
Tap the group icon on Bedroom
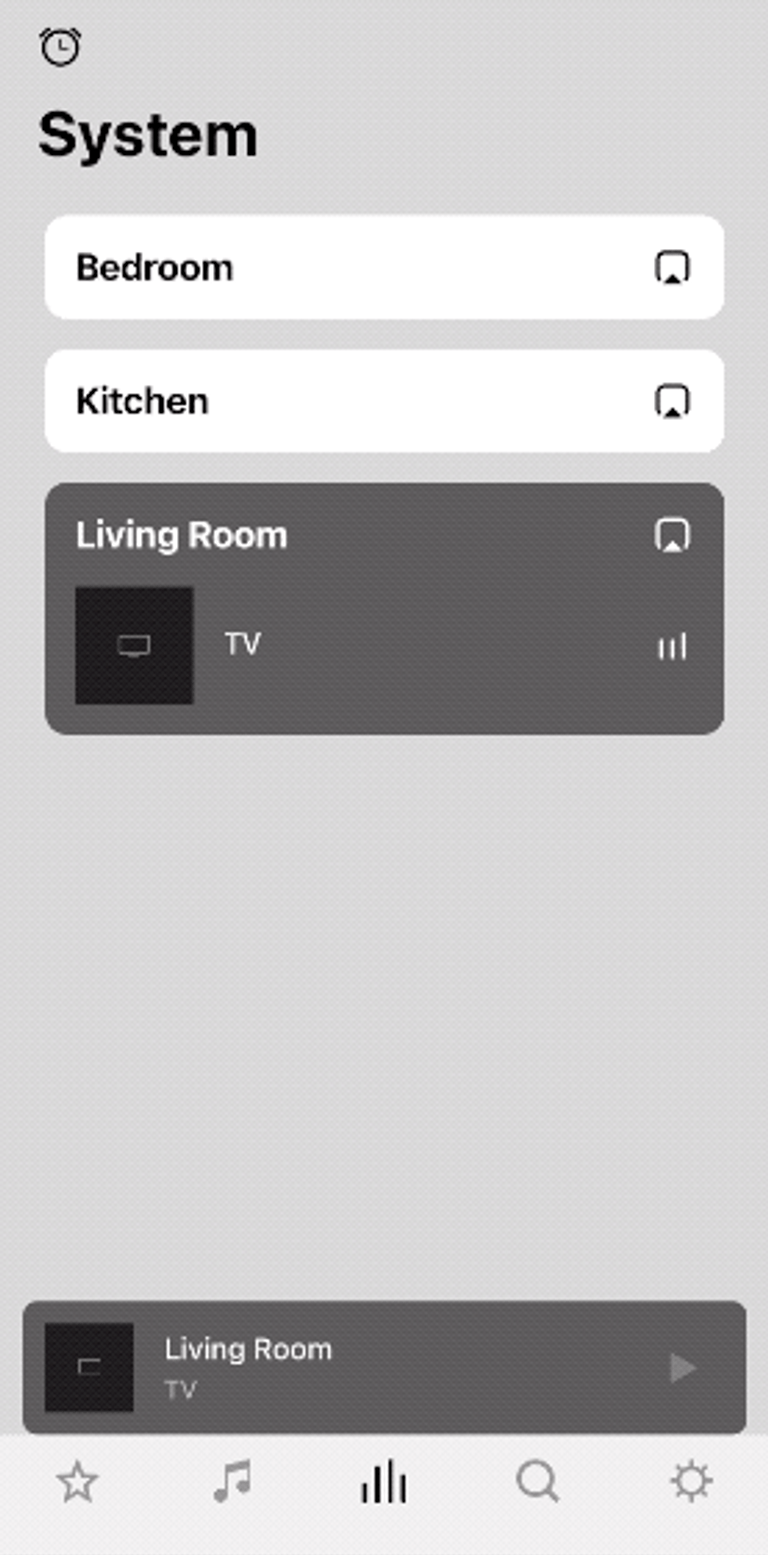pyautogui.click(x=672, y=267)
